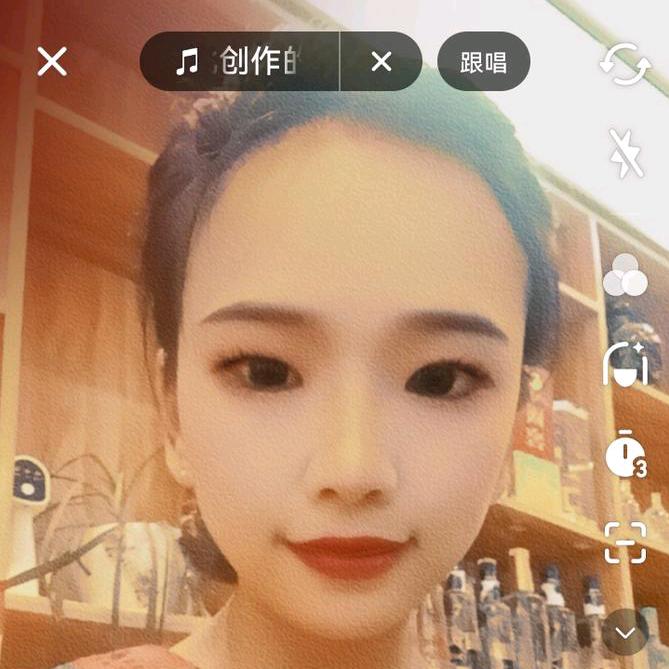Open the beautify effects
Screen dimensions: 669x669
tap(625, 363)
